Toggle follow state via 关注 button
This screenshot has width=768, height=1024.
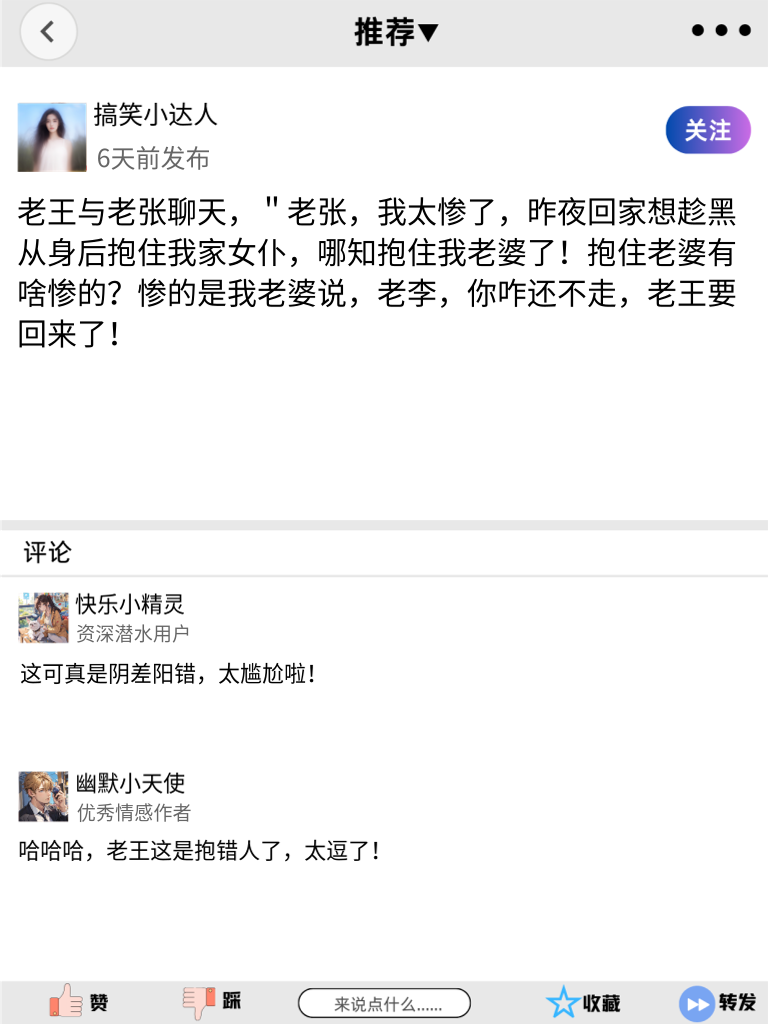click(707, 130)
